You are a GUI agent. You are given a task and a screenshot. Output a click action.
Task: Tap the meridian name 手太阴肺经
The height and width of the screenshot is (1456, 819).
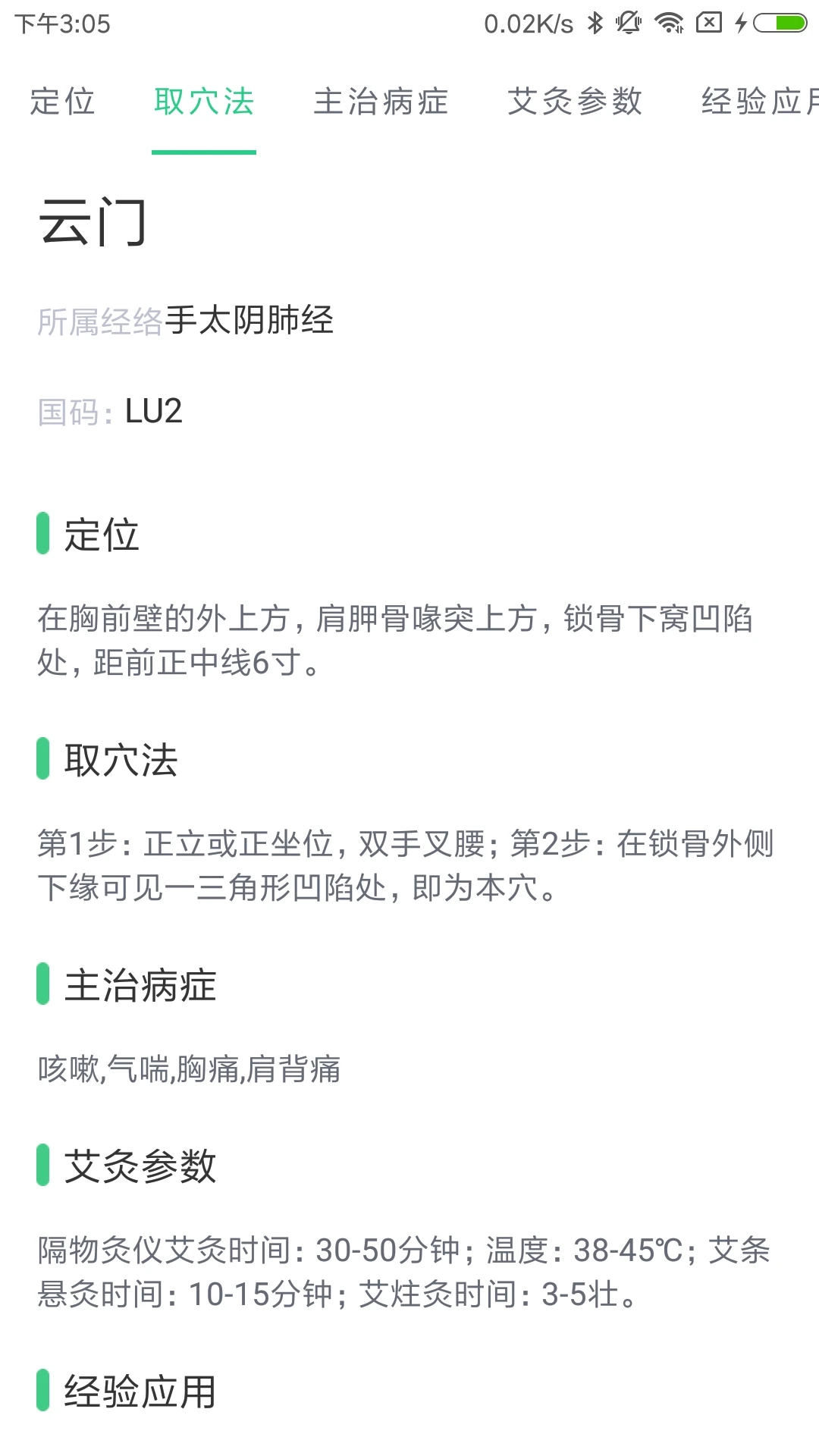[250, 320]
